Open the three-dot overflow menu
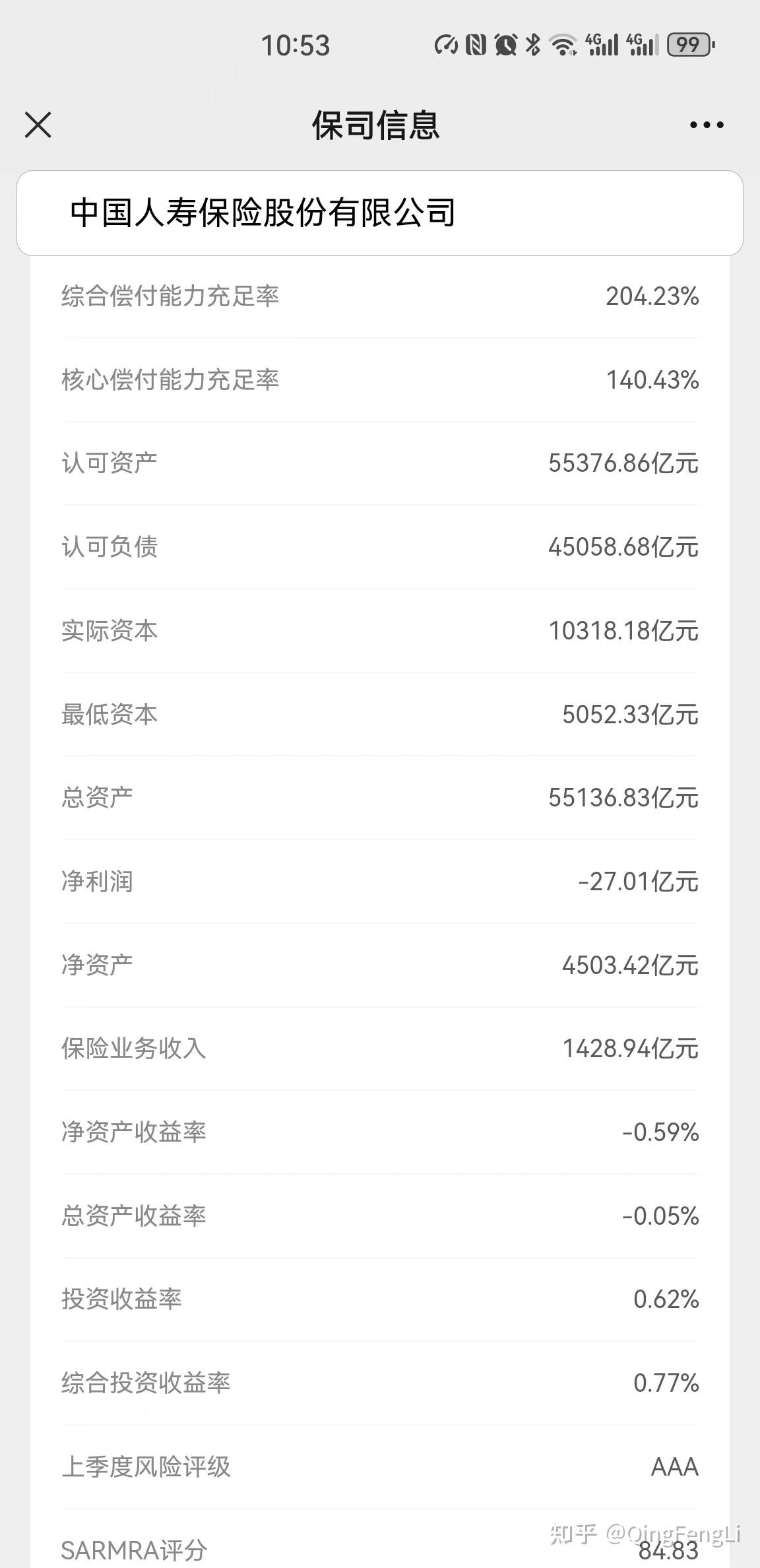760x1568 pixels. (707, 125)
